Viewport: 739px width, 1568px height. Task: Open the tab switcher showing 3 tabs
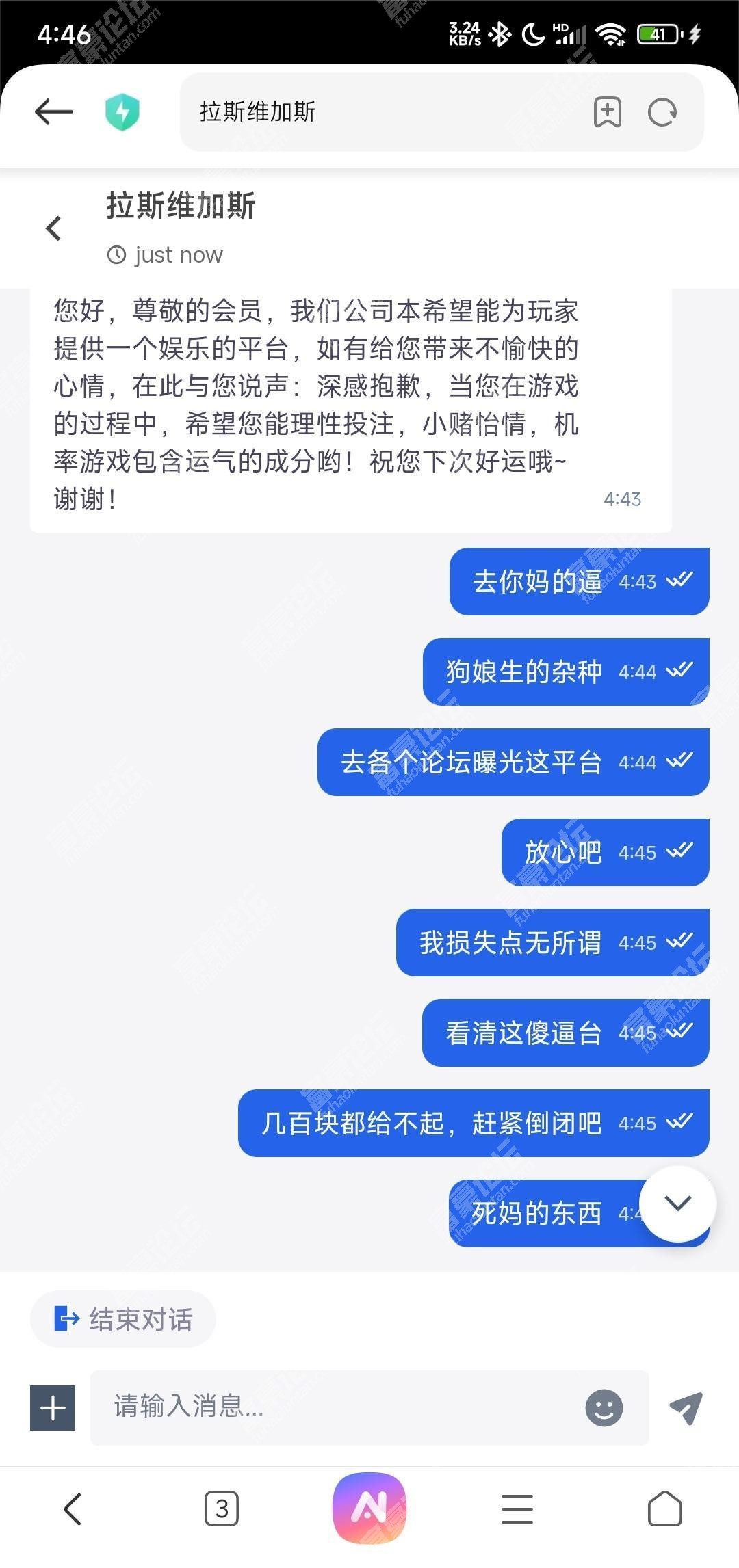222,1508
